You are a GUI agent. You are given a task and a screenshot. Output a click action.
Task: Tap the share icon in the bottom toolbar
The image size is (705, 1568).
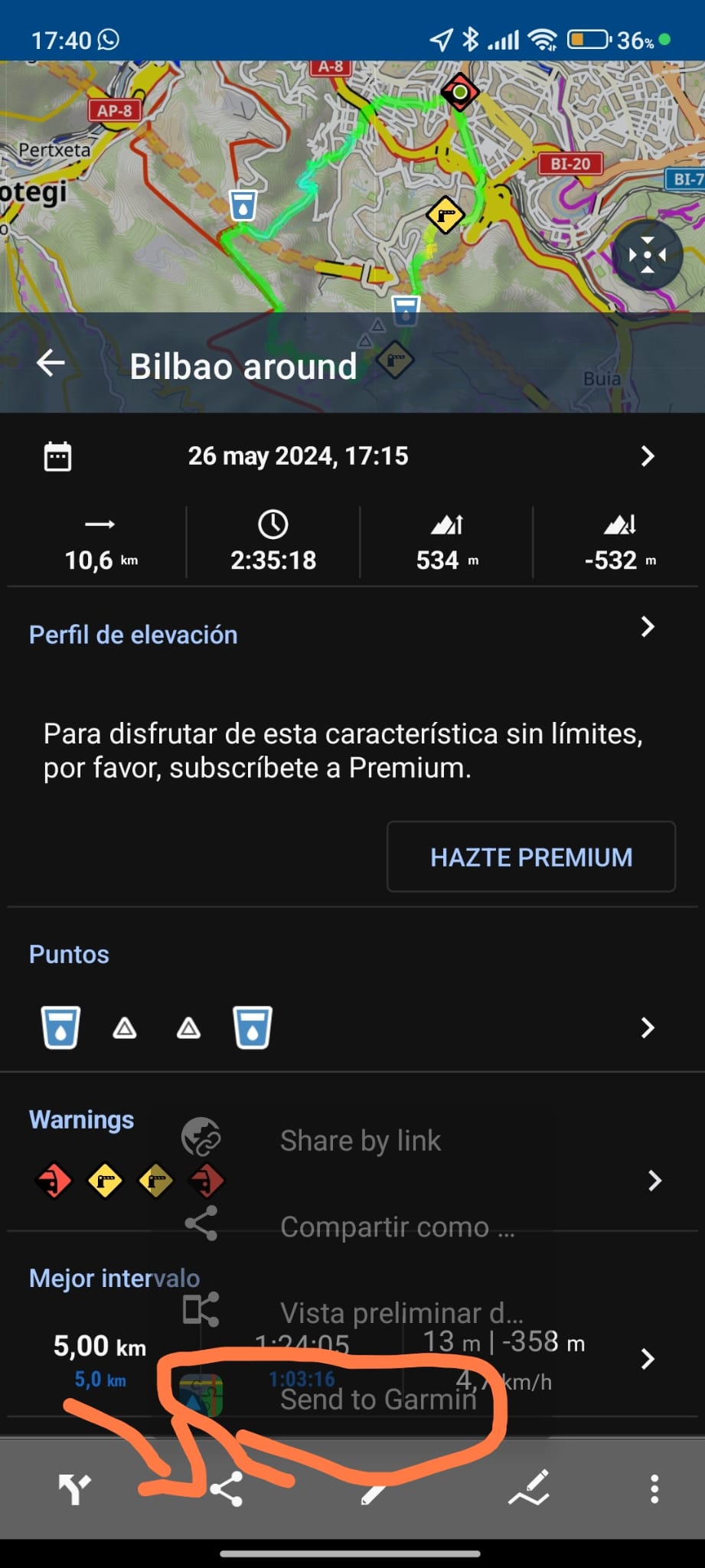pos(226,1489)
